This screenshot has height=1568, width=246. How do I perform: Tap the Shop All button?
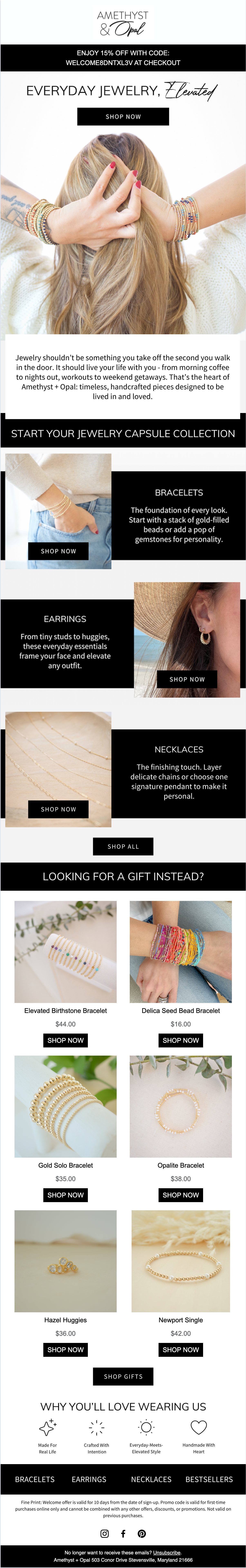click(123, 846)
